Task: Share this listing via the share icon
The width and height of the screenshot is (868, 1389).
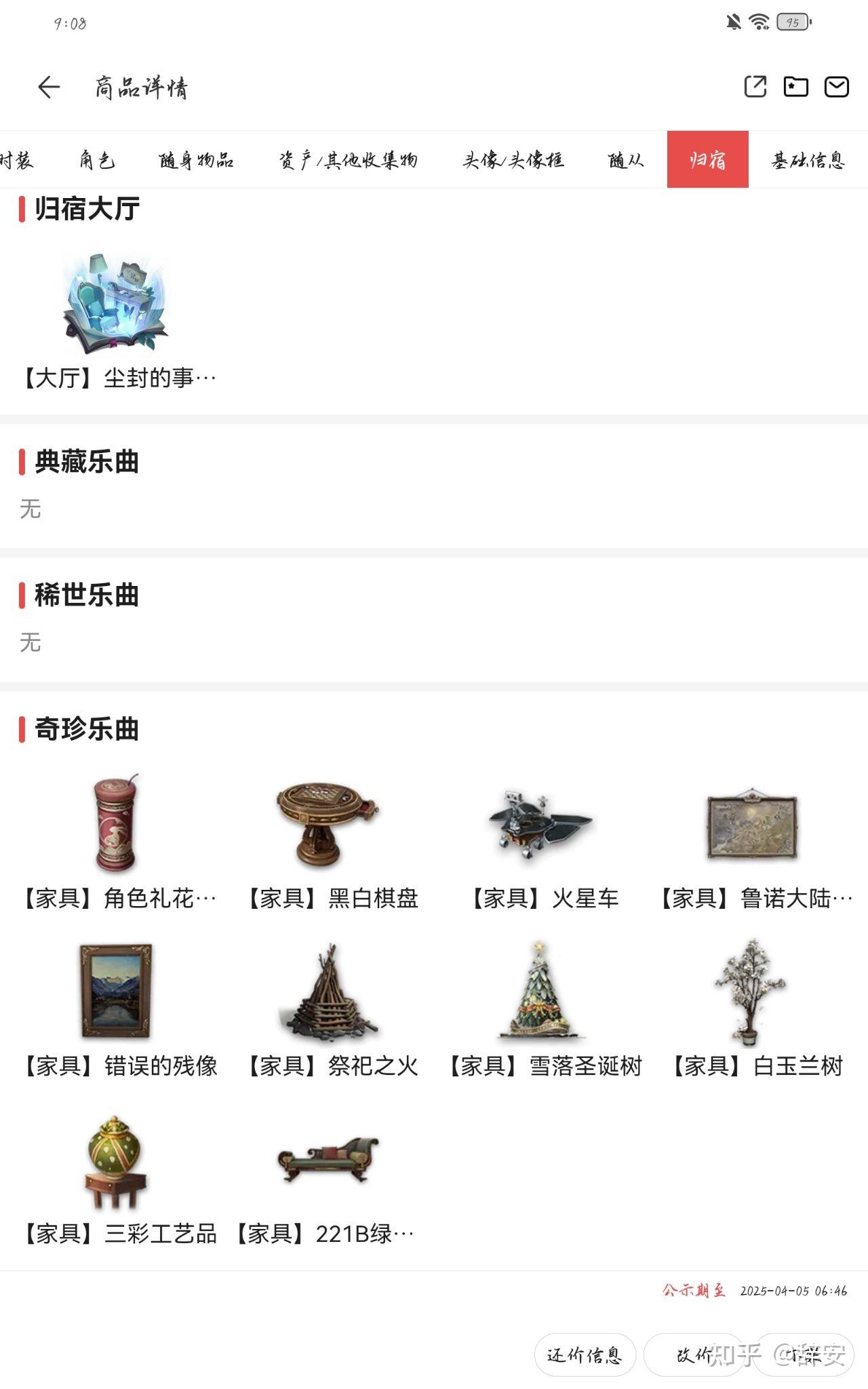Action: tap(755, 87)
